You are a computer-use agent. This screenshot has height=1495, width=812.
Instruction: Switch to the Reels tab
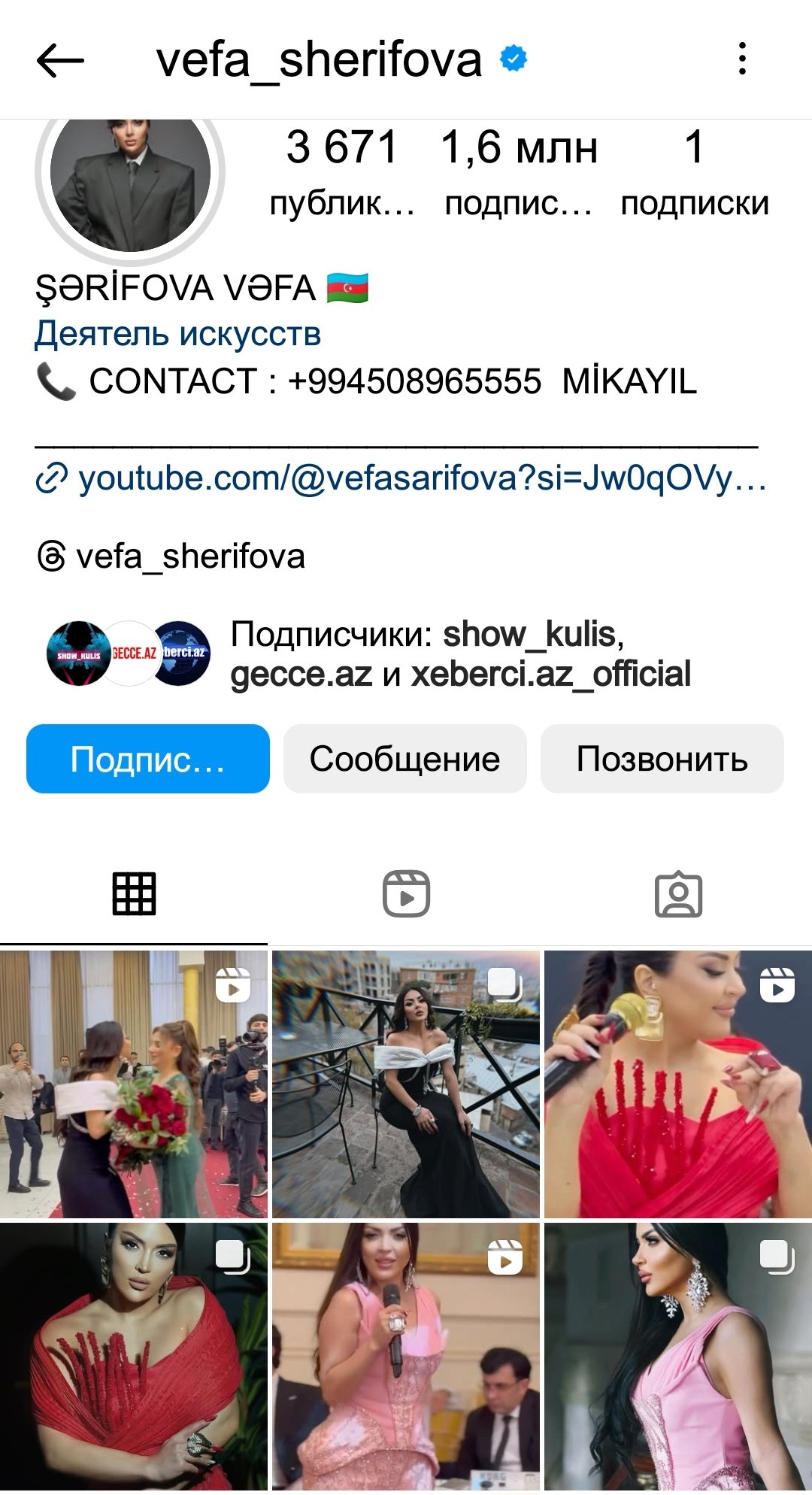(x=406, y=894)
